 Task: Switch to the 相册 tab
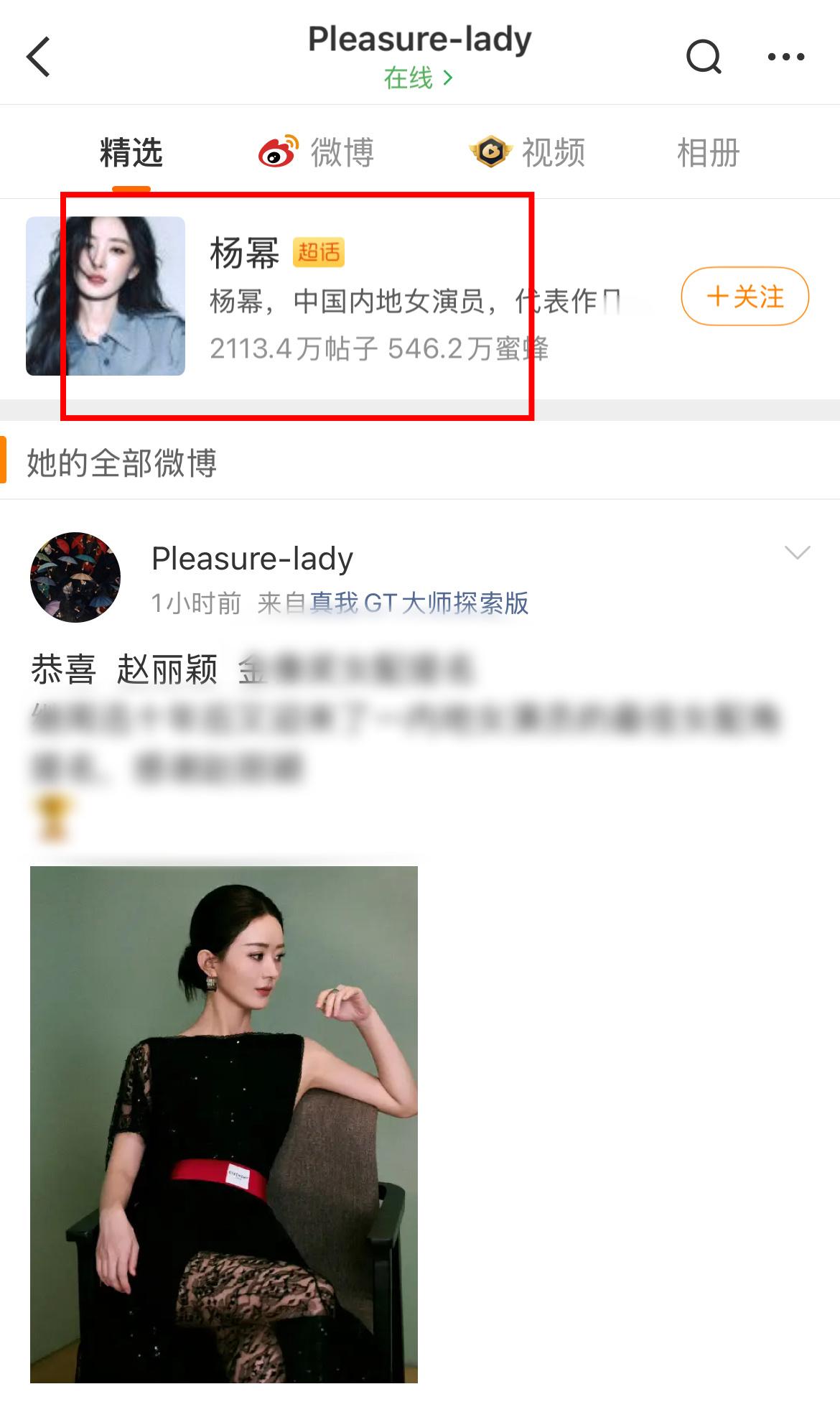point(707,151)
